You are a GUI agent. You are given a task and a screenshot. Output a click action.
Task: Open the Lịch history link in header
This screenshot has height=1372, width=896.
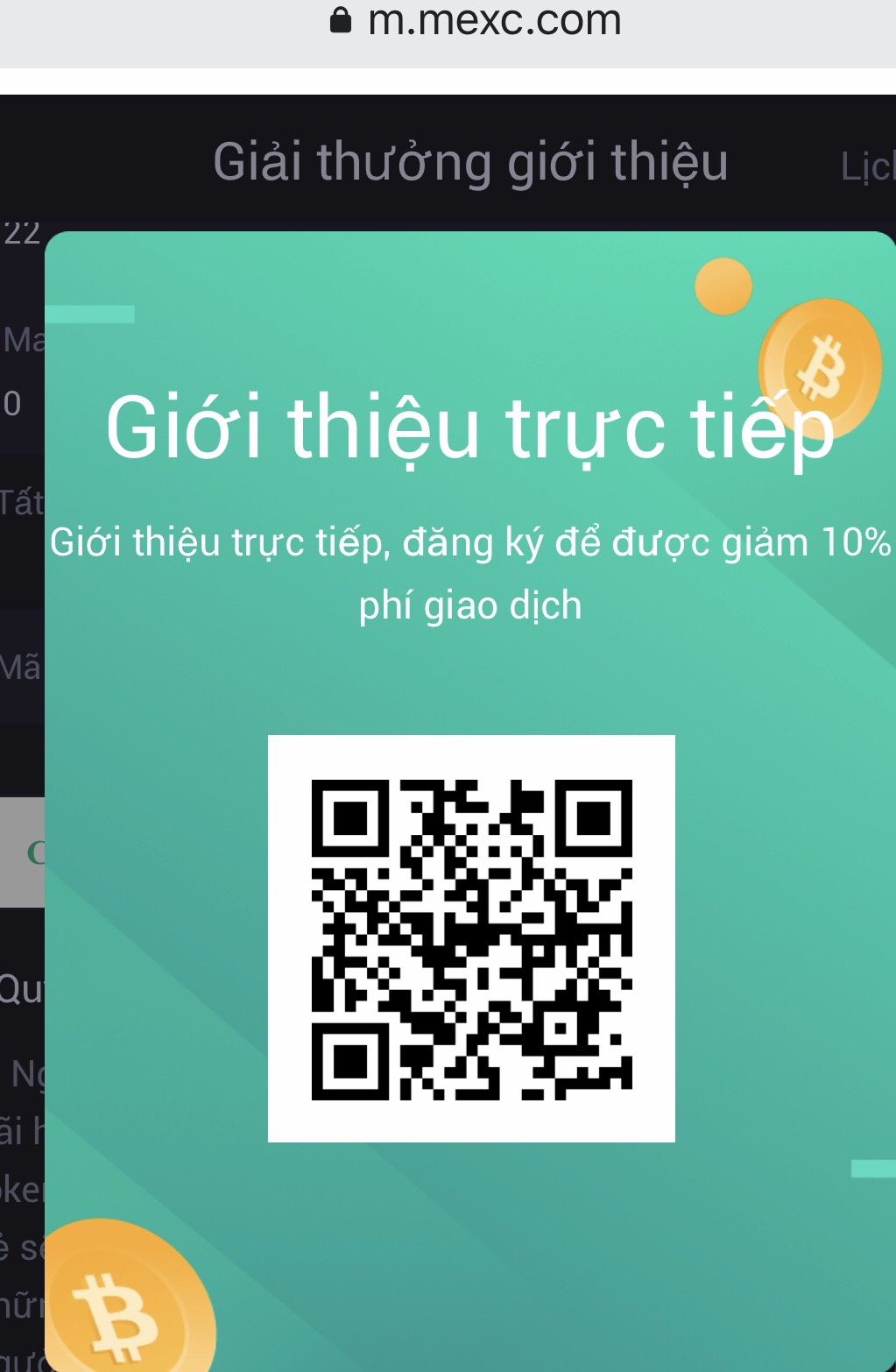pyautogui.click(x=867, y=166)
